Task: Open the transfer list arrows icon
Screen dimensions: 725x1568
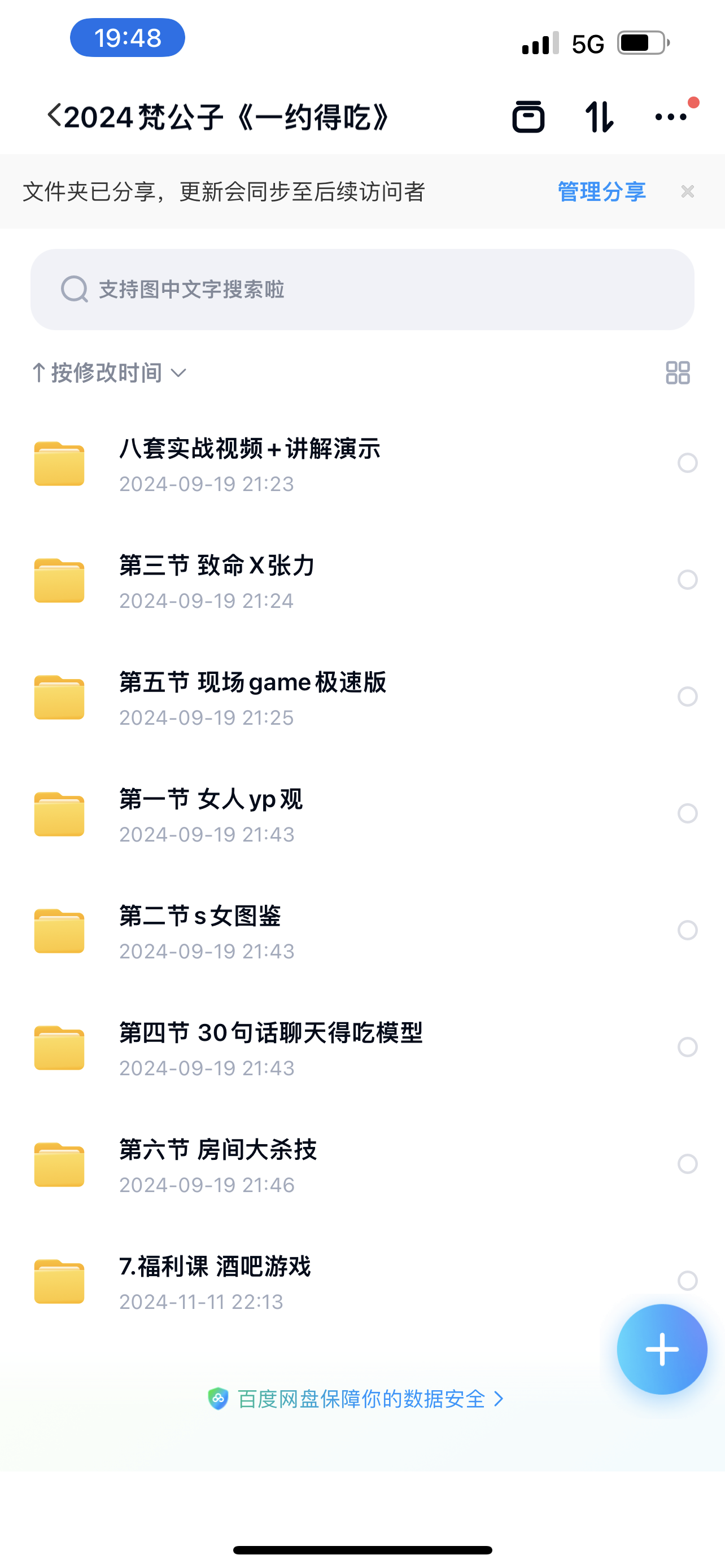Action: pyautogui.click(x=599, y=116)
